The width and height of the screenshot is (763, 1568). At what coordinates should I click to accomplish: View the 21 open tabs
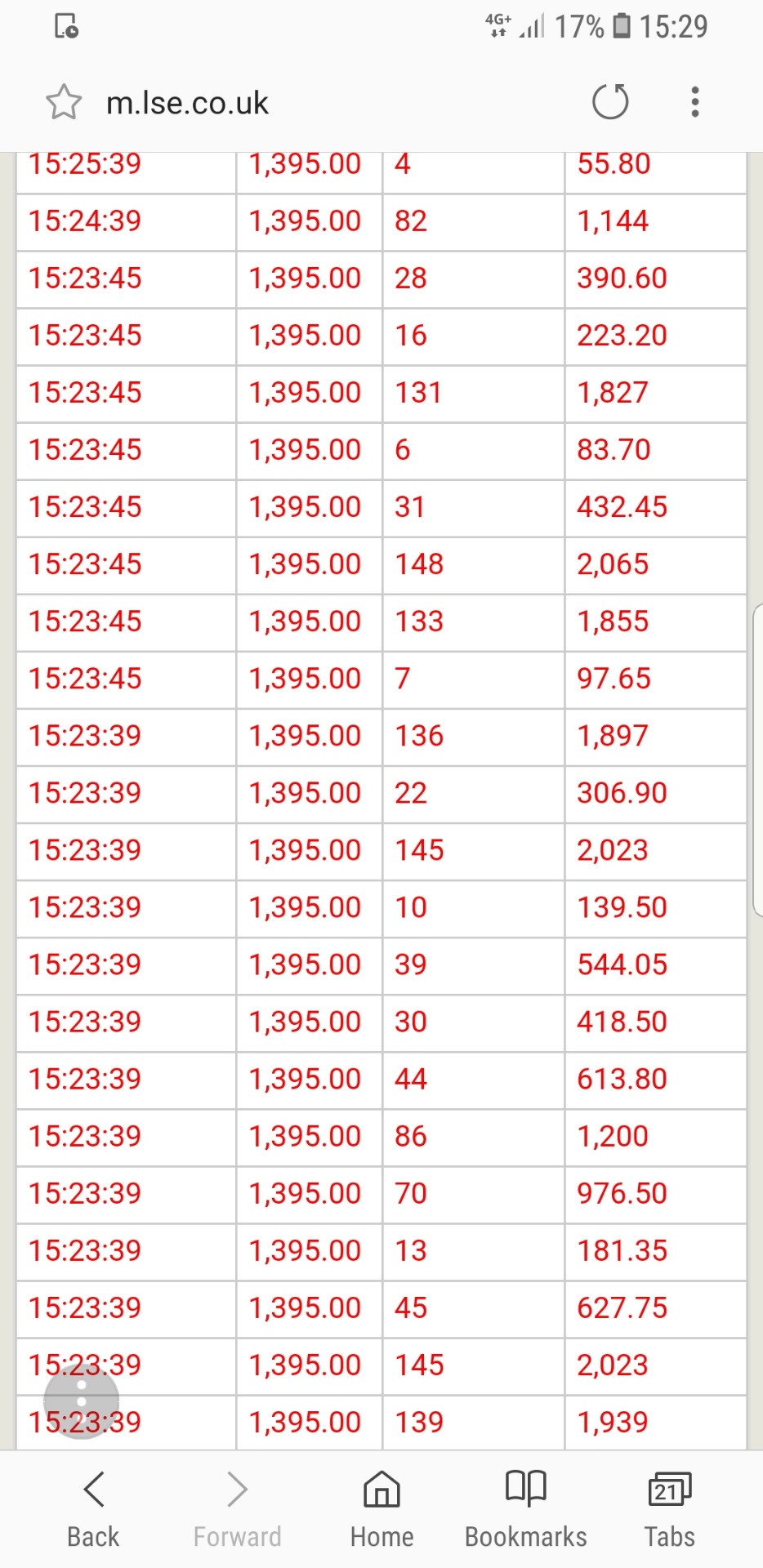(x=669, y=1509)
